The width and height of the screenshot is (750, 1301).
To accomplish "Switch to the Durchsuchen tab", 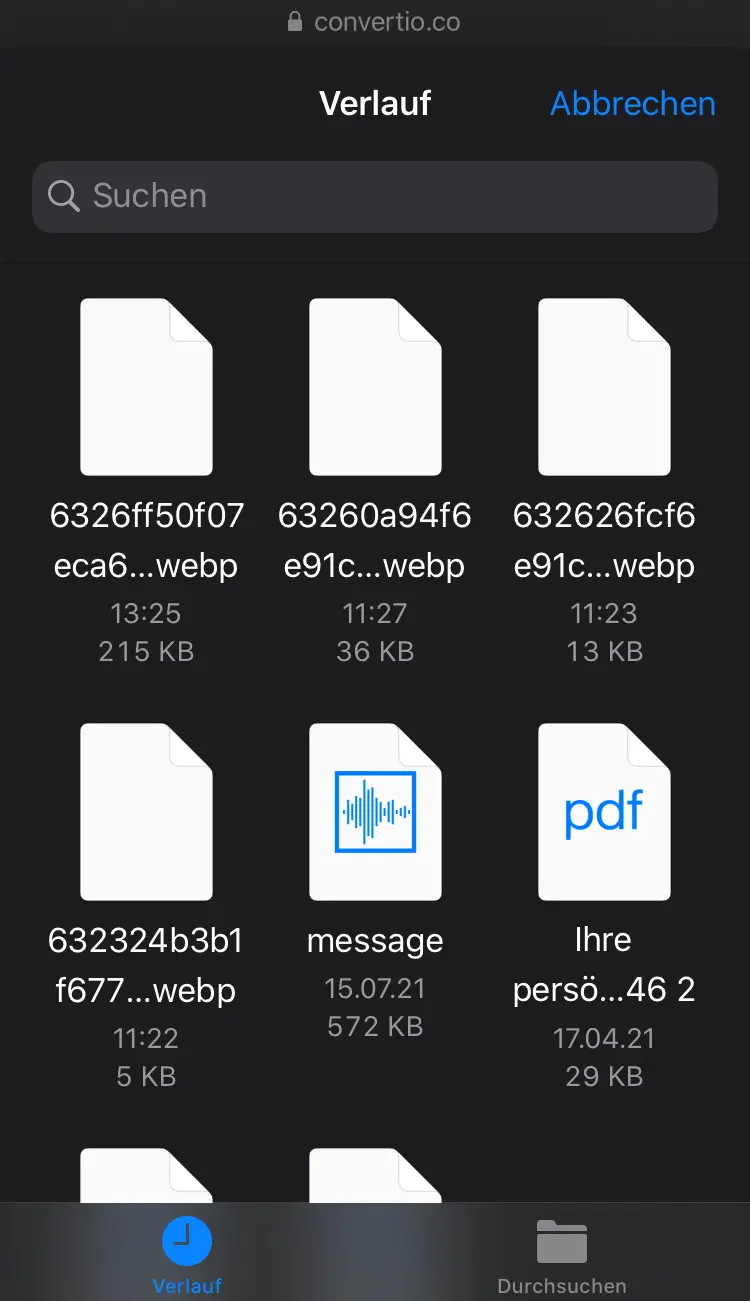I will [562, 1255].
